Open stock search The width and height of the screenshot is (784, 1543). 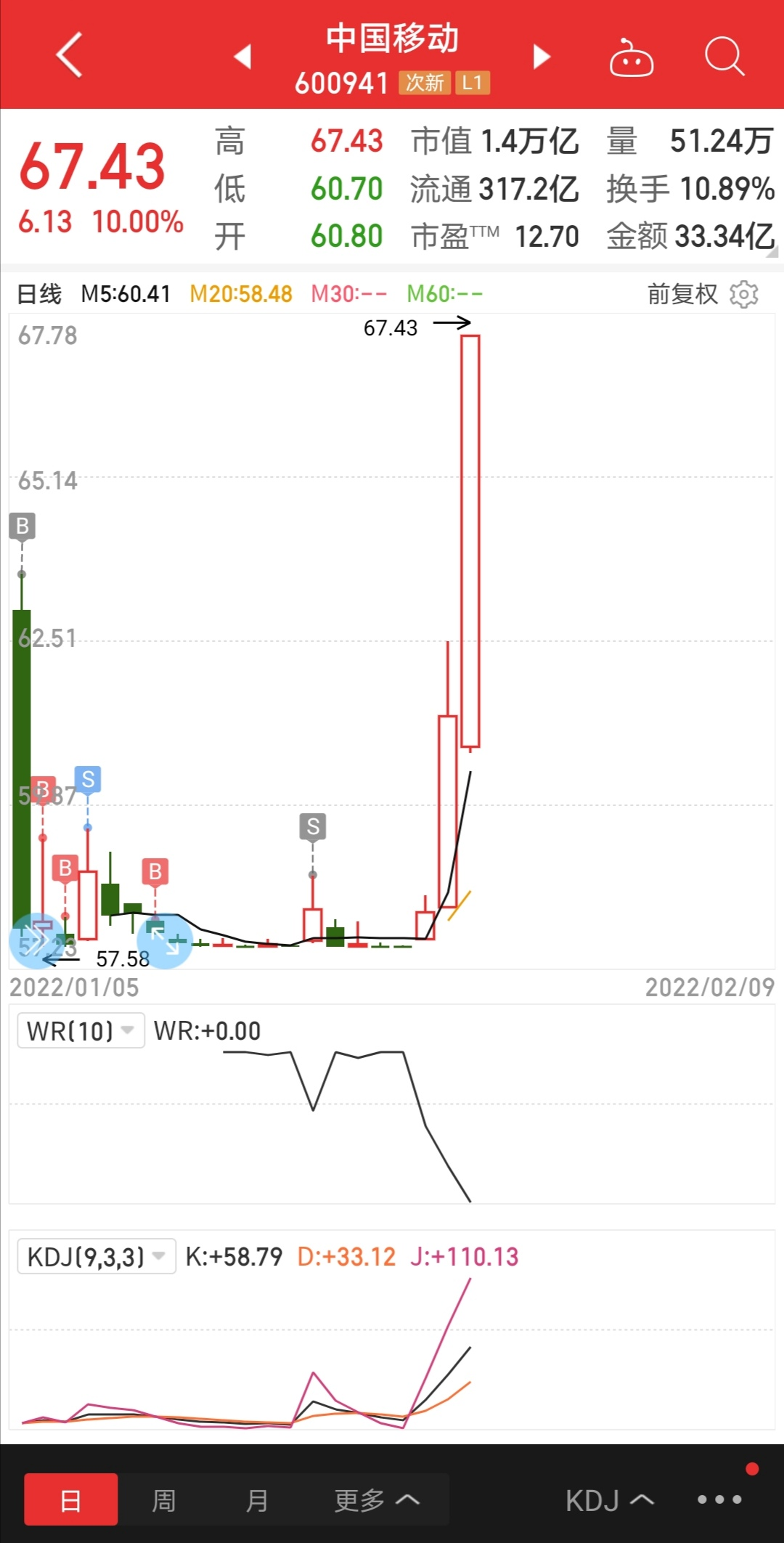724,57
